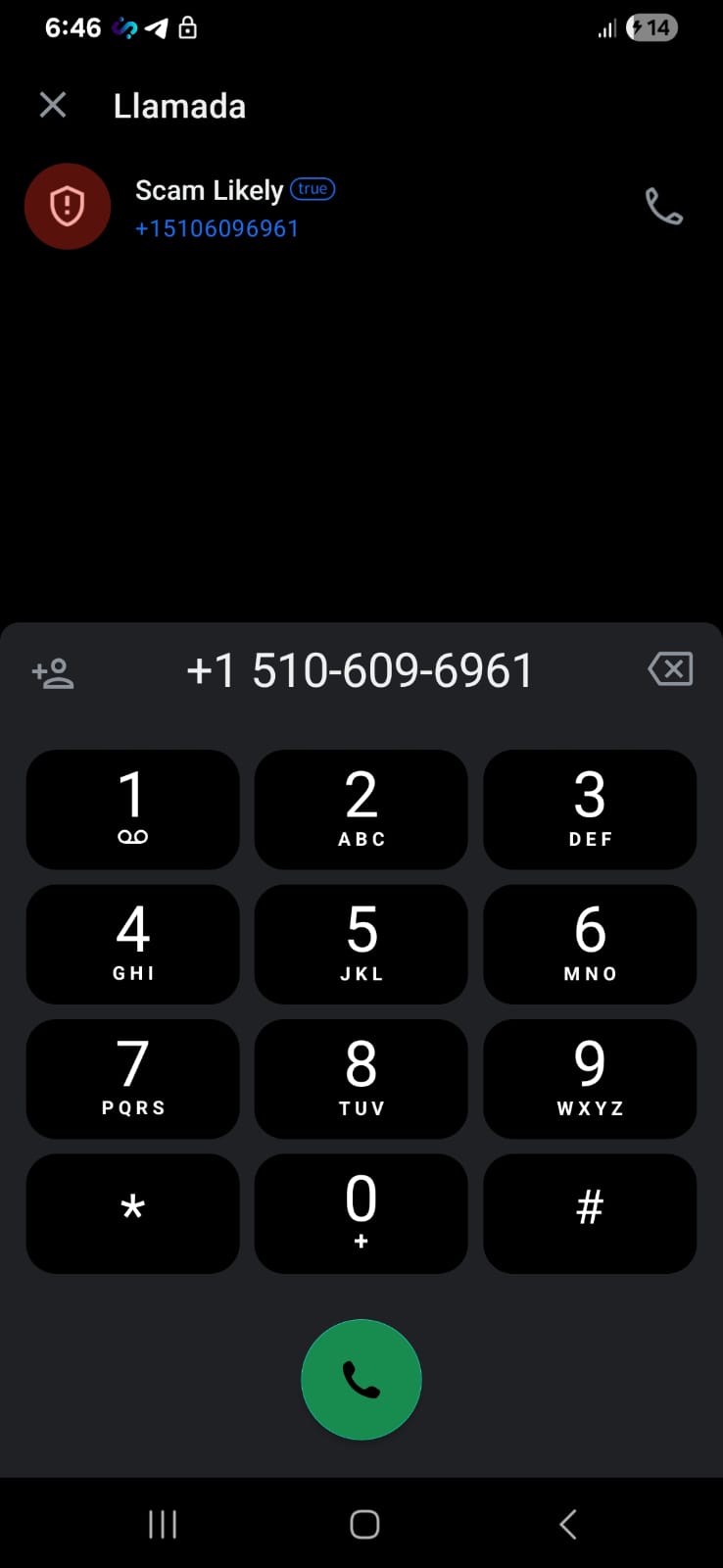This screenshot has width=723, height=1568.
Task: Delete the last dialed digit
Action: [x=670, y=669]
